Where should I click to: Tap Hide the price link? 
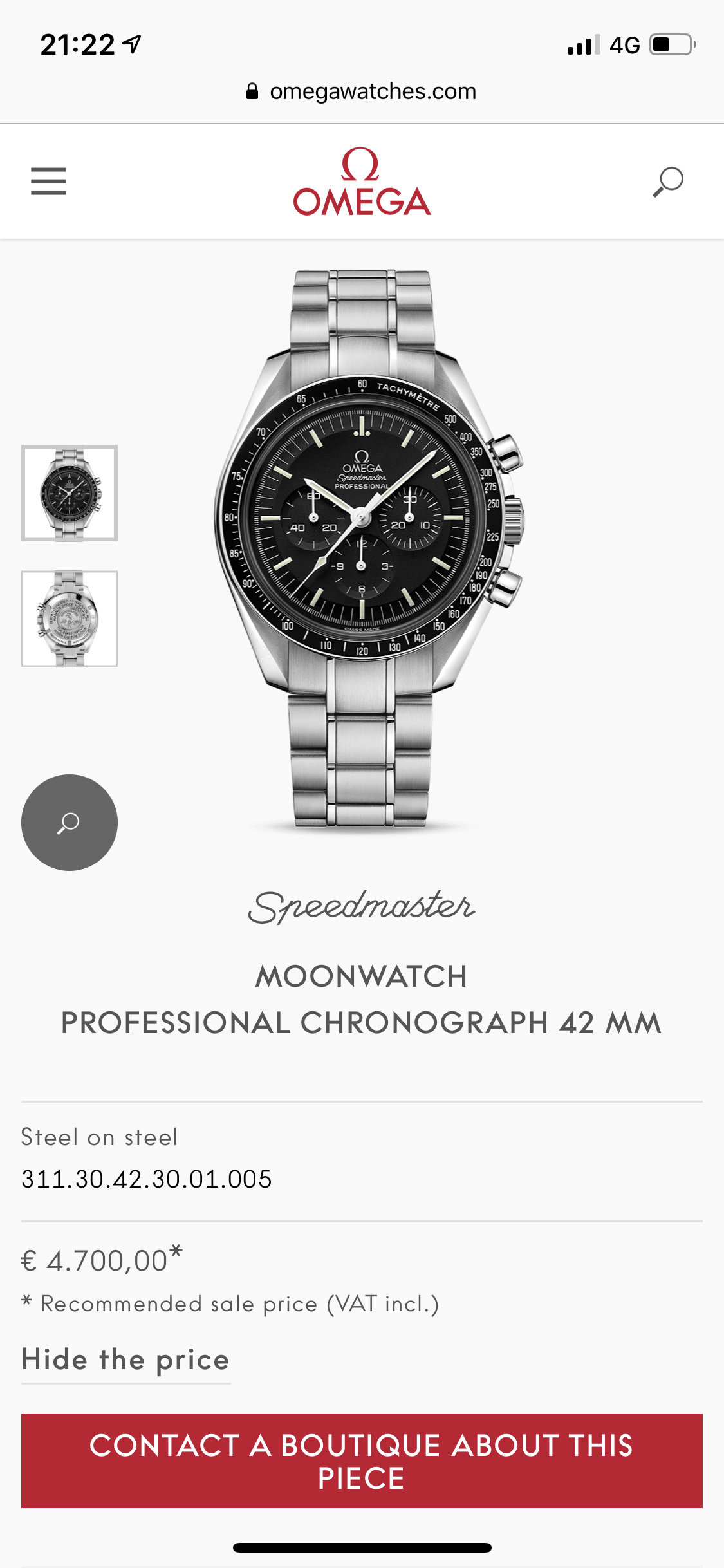point(125,1360)
